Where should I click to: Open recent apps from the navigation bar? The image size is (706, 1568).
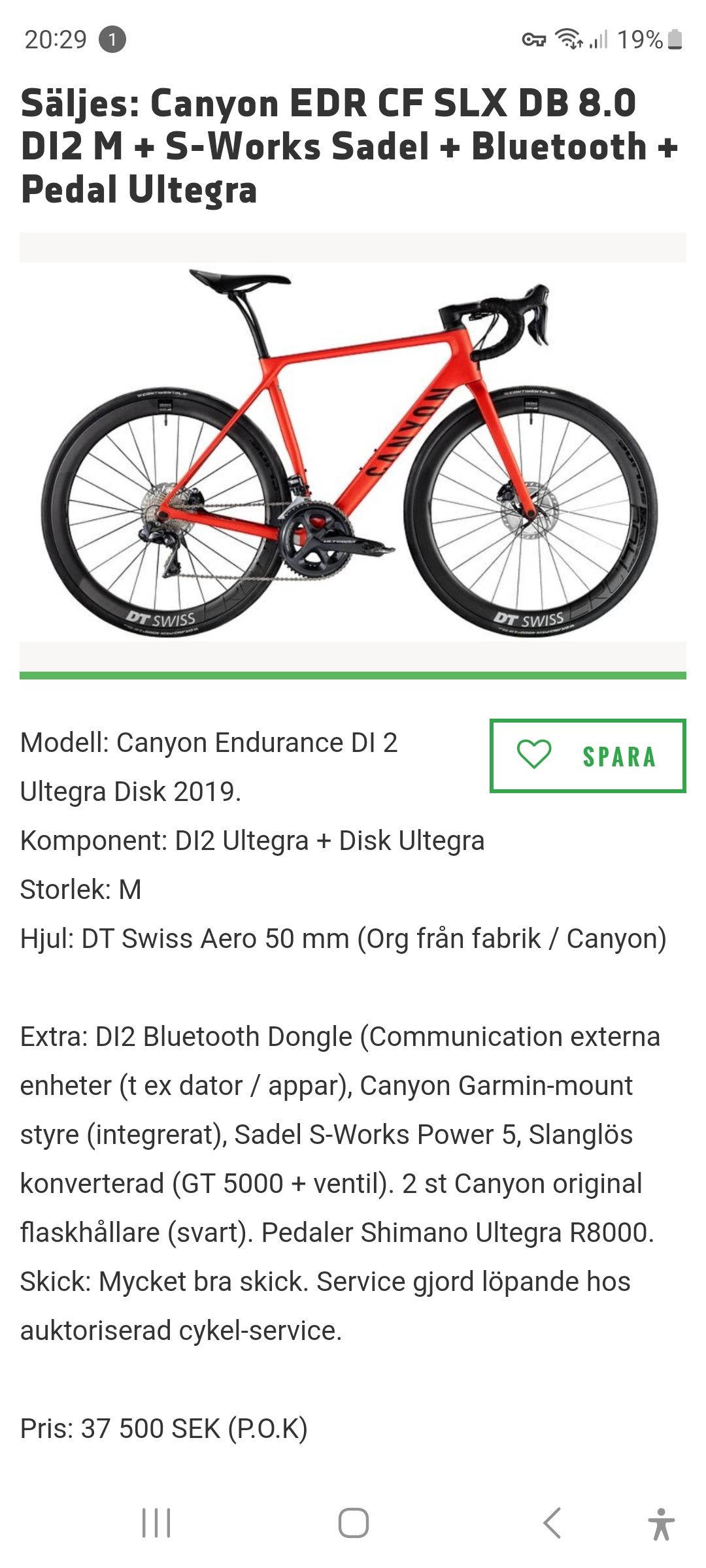156,1523
